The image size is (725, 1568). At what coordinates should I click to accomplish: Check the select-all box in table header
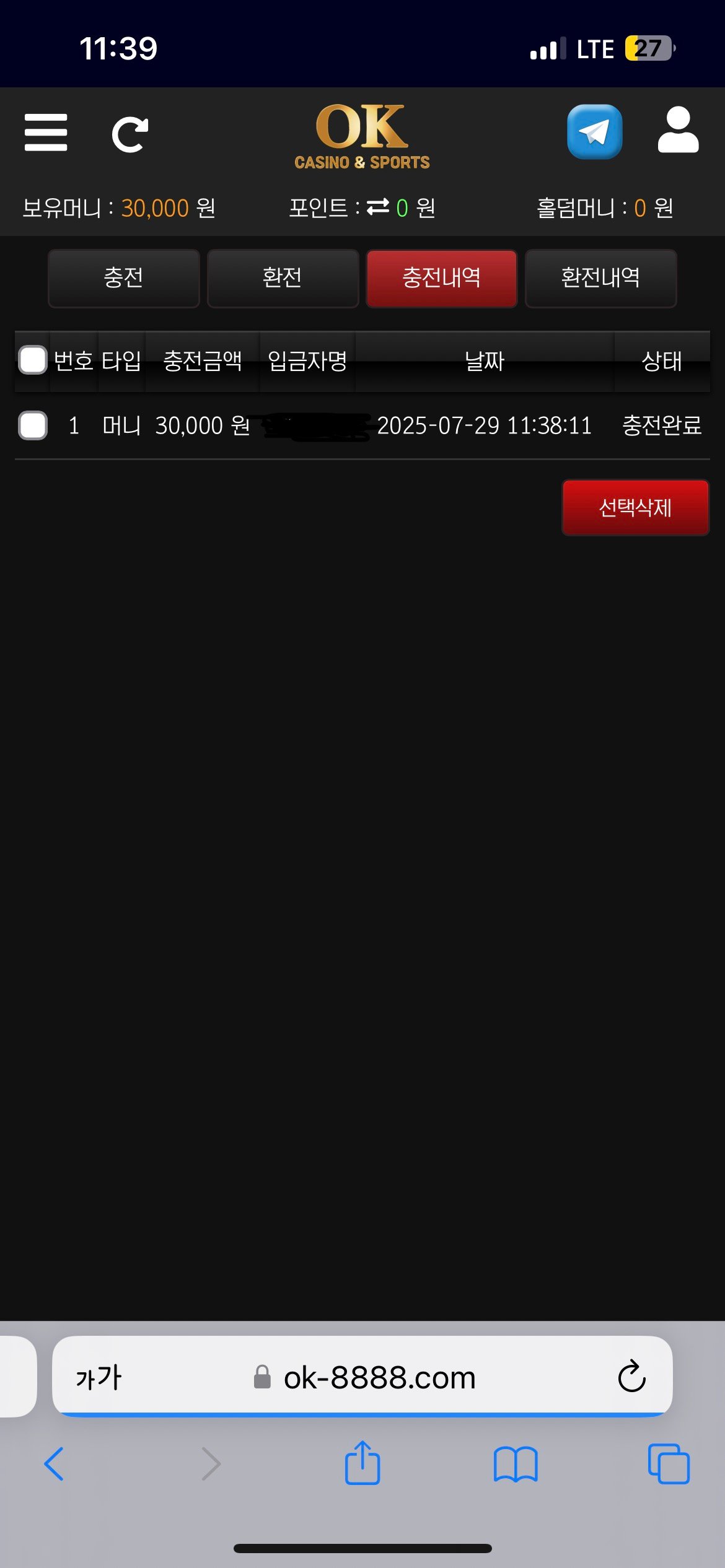click(33, 360)
